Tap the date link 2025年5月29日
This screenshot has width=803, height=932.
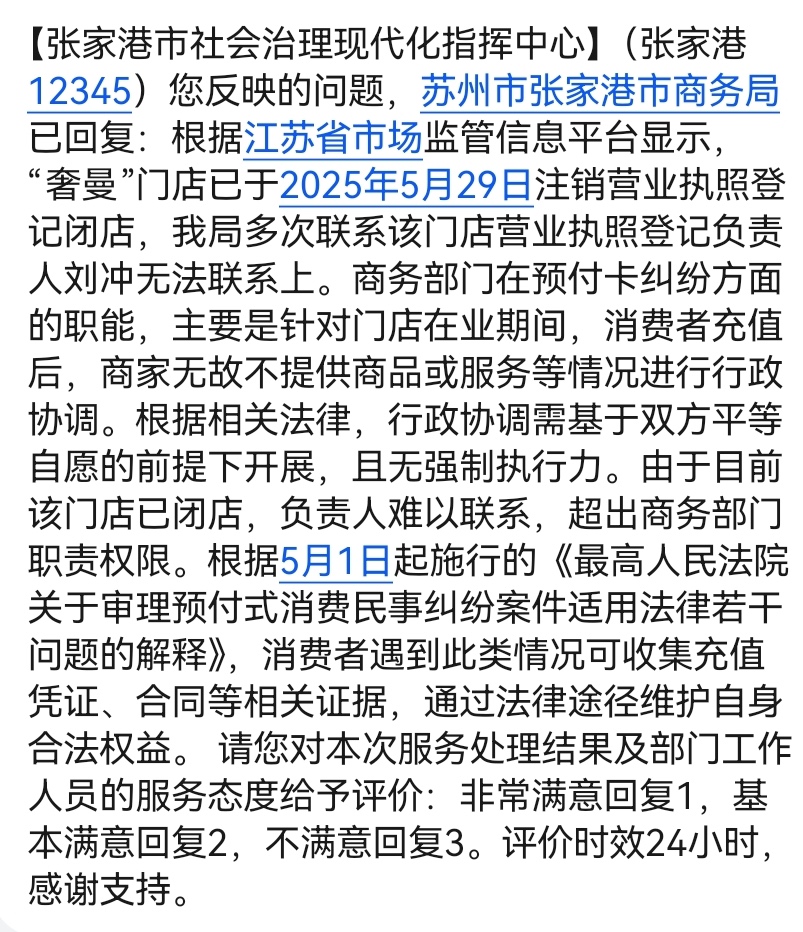[x=405, y=185]
